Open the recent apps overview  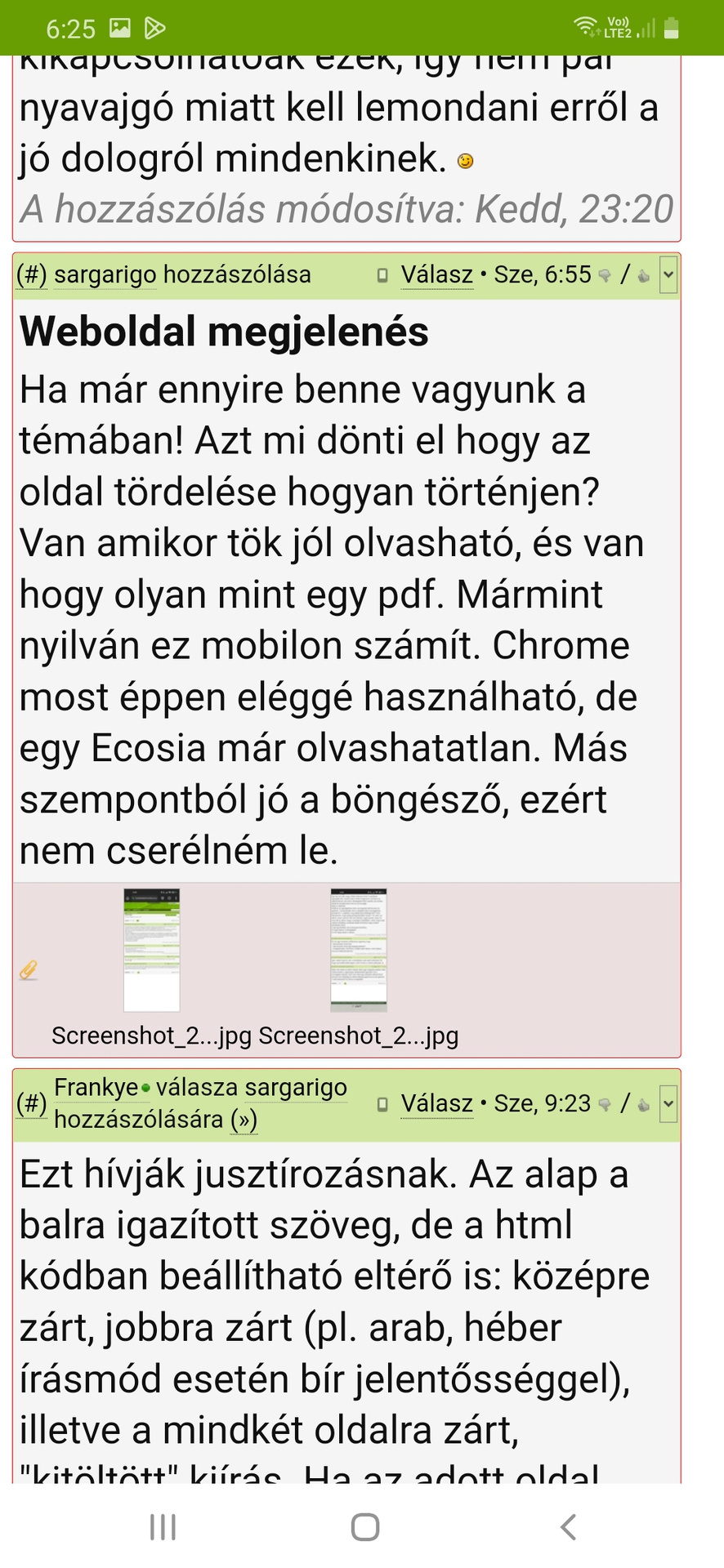(x=163, y=1527)
